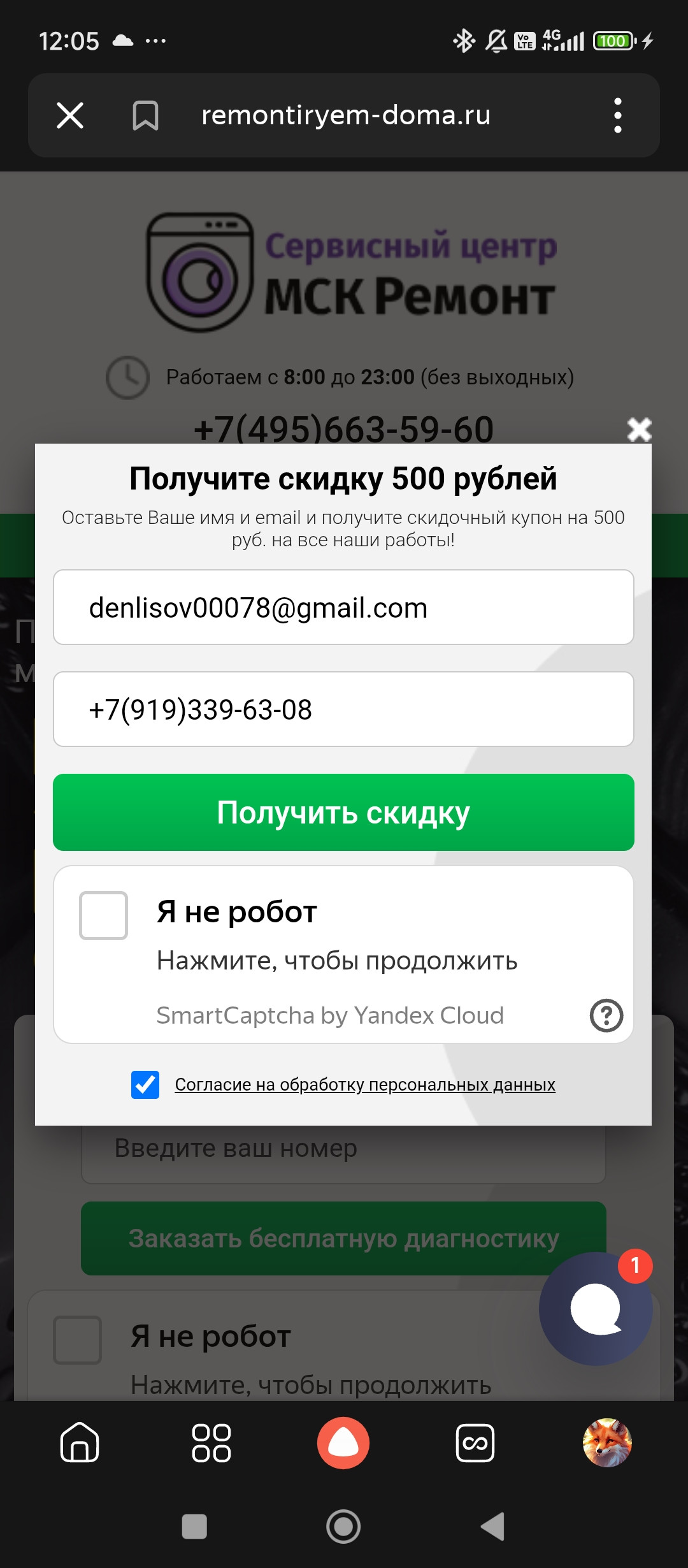
Task: Uncheck the personal data consent checkbox
Action: coord(145,1085)
